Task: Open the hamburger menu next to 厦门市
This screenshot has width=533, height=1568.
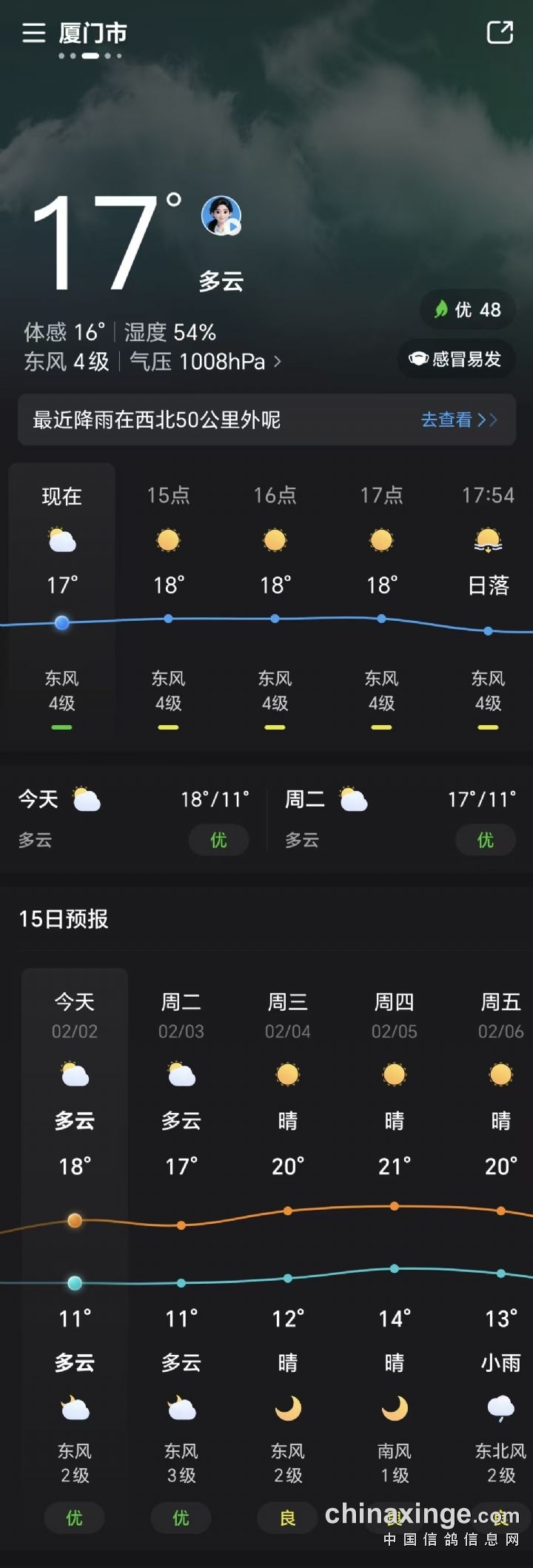Action: pyautogui.click(x=33, y=33)
